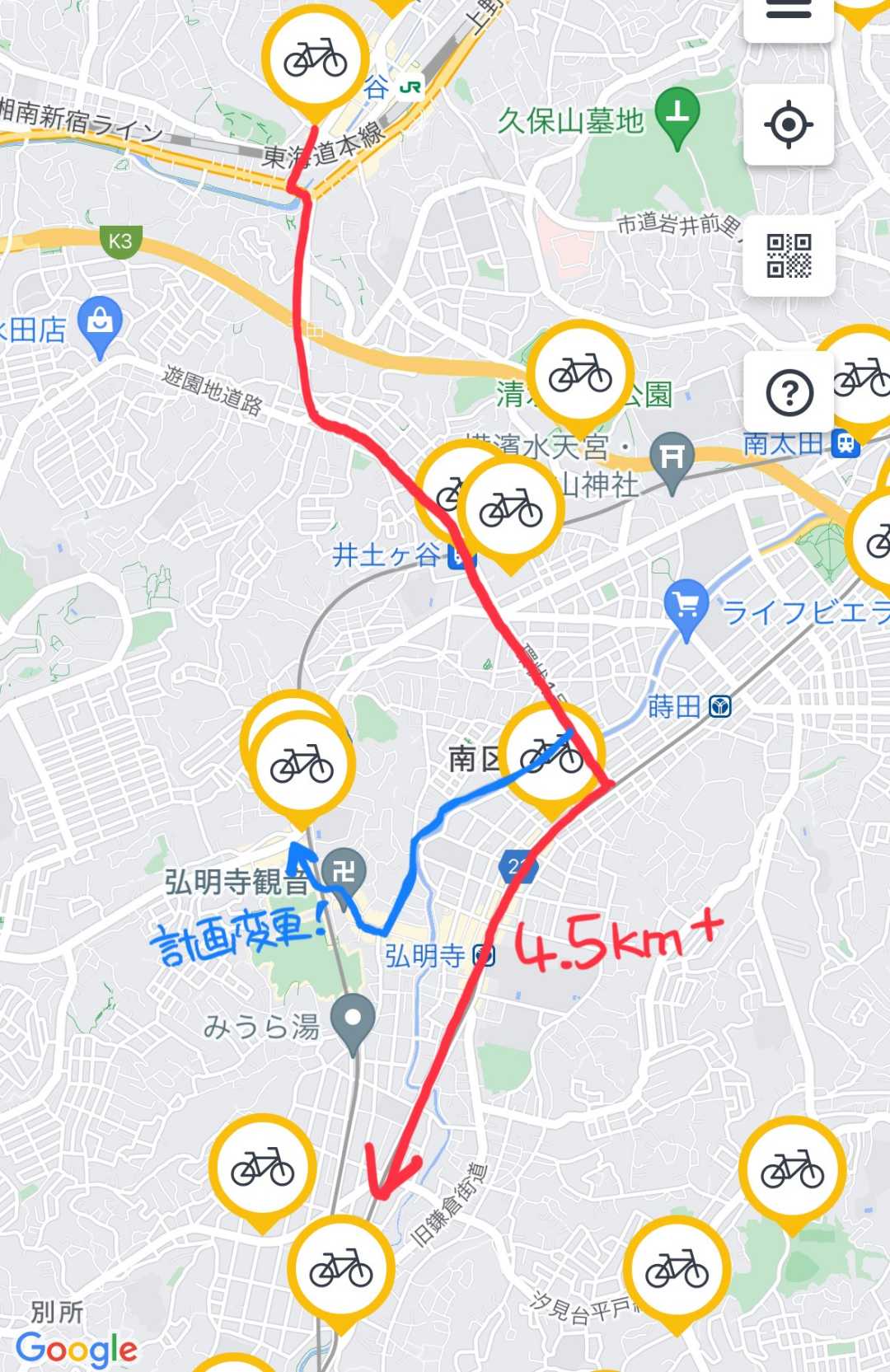Select bike station beside the JR station
890x1372 pixels.
click(315, 59)
